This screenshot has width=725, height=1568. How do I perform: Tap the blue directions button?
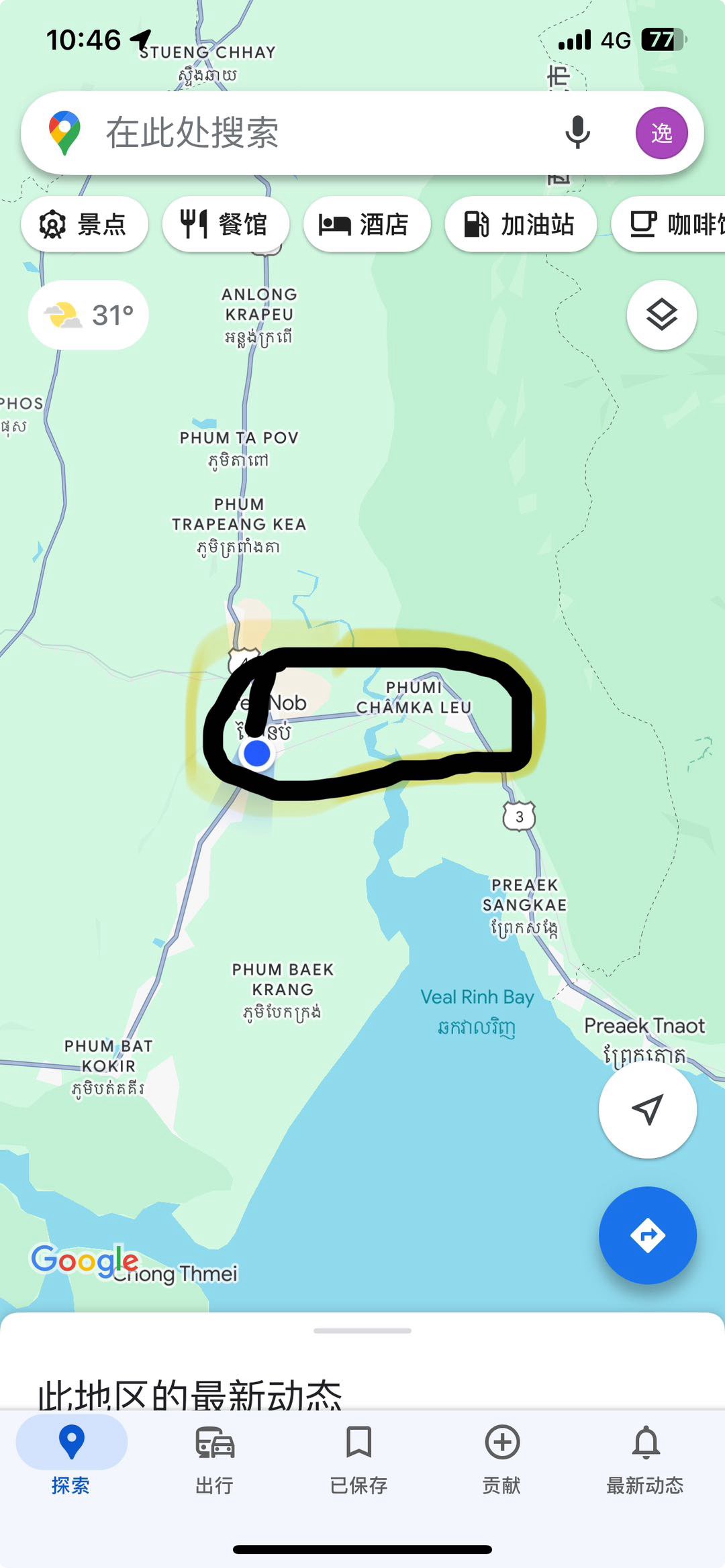[647, 1235]
